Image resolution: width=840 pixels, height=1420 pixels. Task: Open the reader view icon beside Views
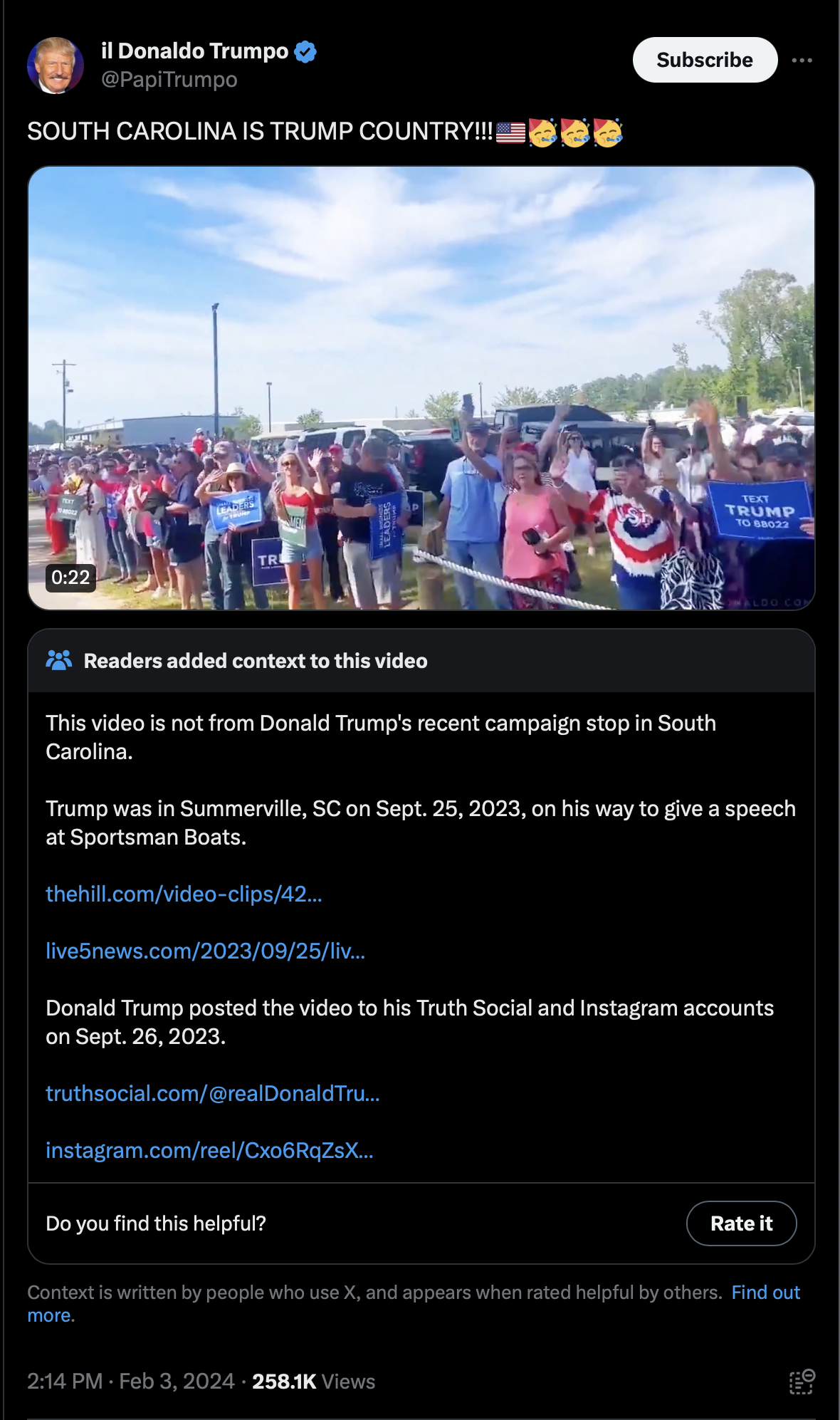[x=802, y=1382]
